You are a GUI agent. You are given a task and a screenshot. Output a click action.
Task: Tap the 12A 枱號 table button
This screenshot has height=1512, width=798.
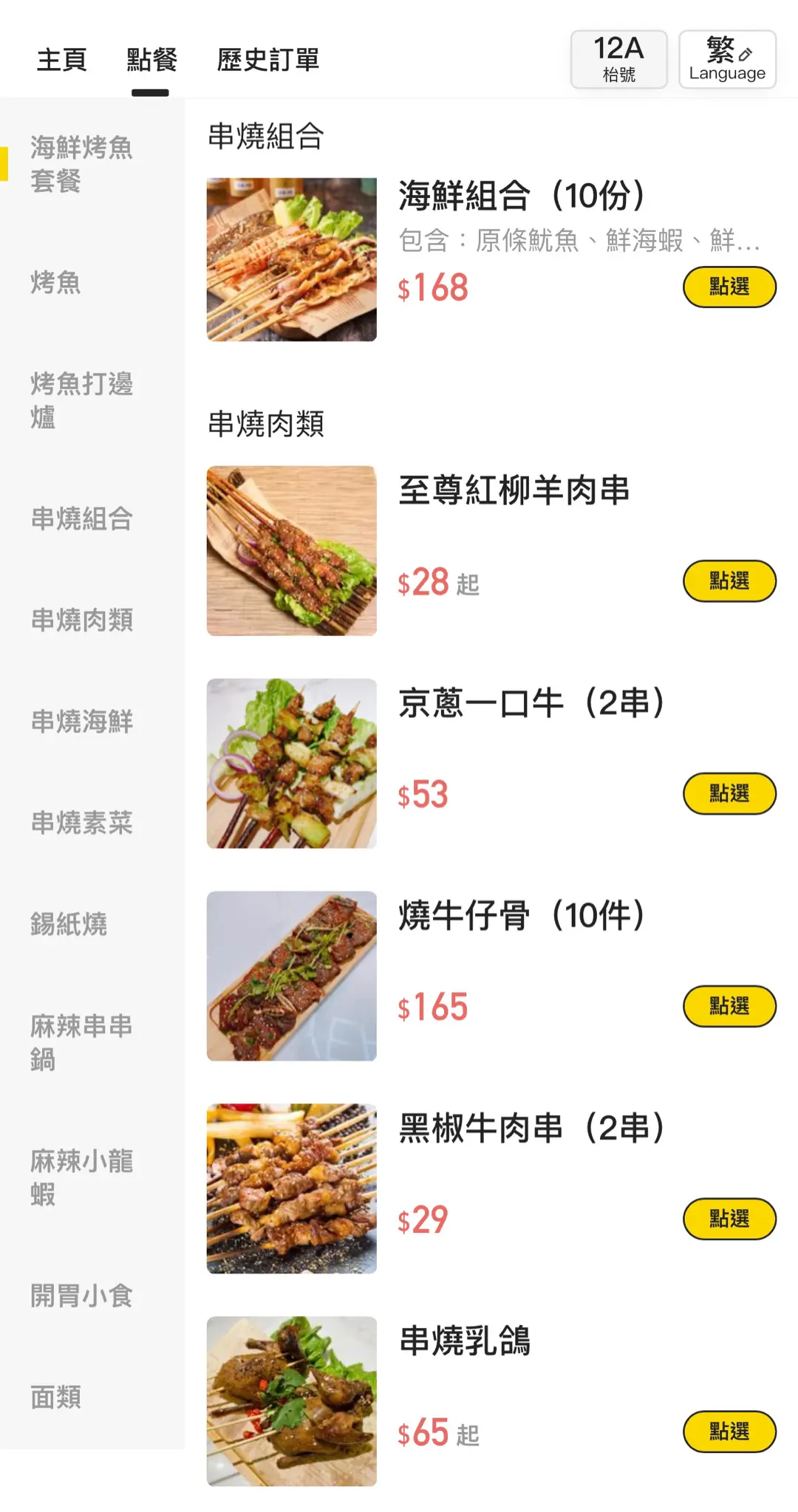(x=618, y=60)
